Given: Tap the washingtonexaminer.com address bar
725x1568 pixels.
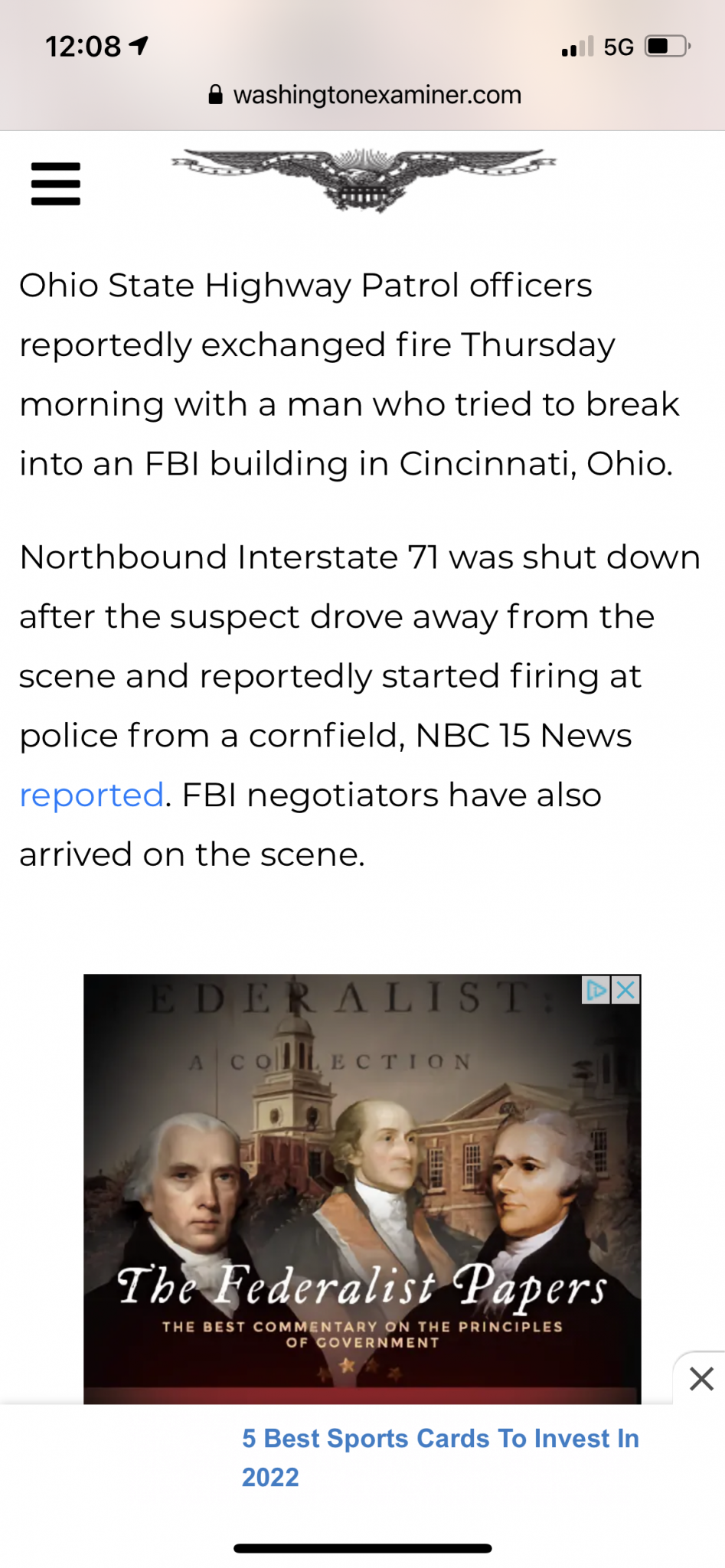Looking at the screenshot, I should (364, 95).
